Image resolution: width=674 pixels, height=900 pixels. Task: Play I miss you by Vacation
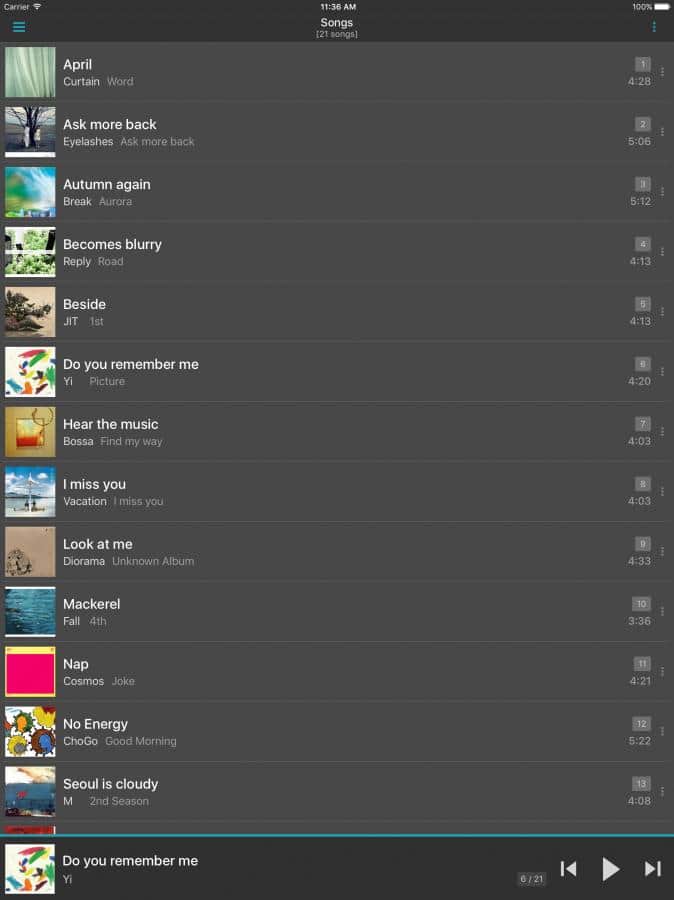coord(300,492)
